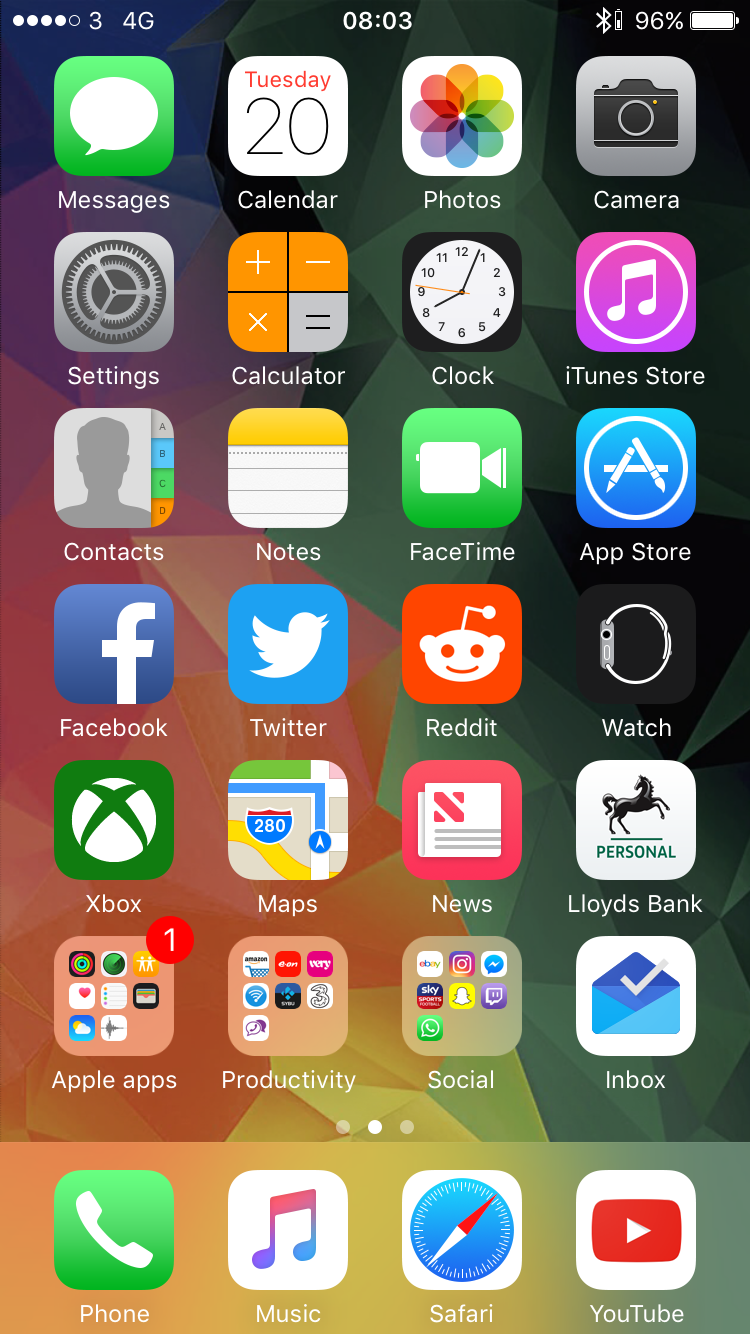Launch the Camera
The image size is (750, 1334).
click(636, 116)
